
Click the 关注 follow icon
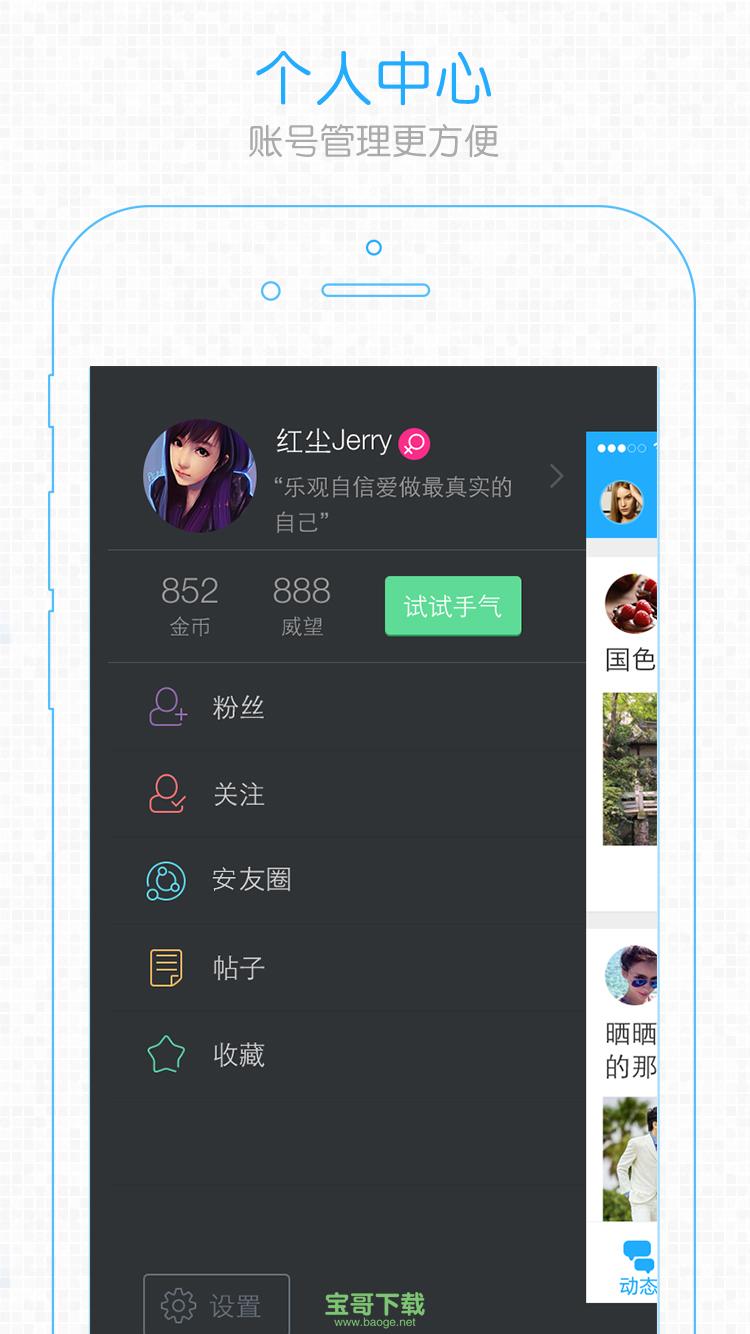[167, 794]
